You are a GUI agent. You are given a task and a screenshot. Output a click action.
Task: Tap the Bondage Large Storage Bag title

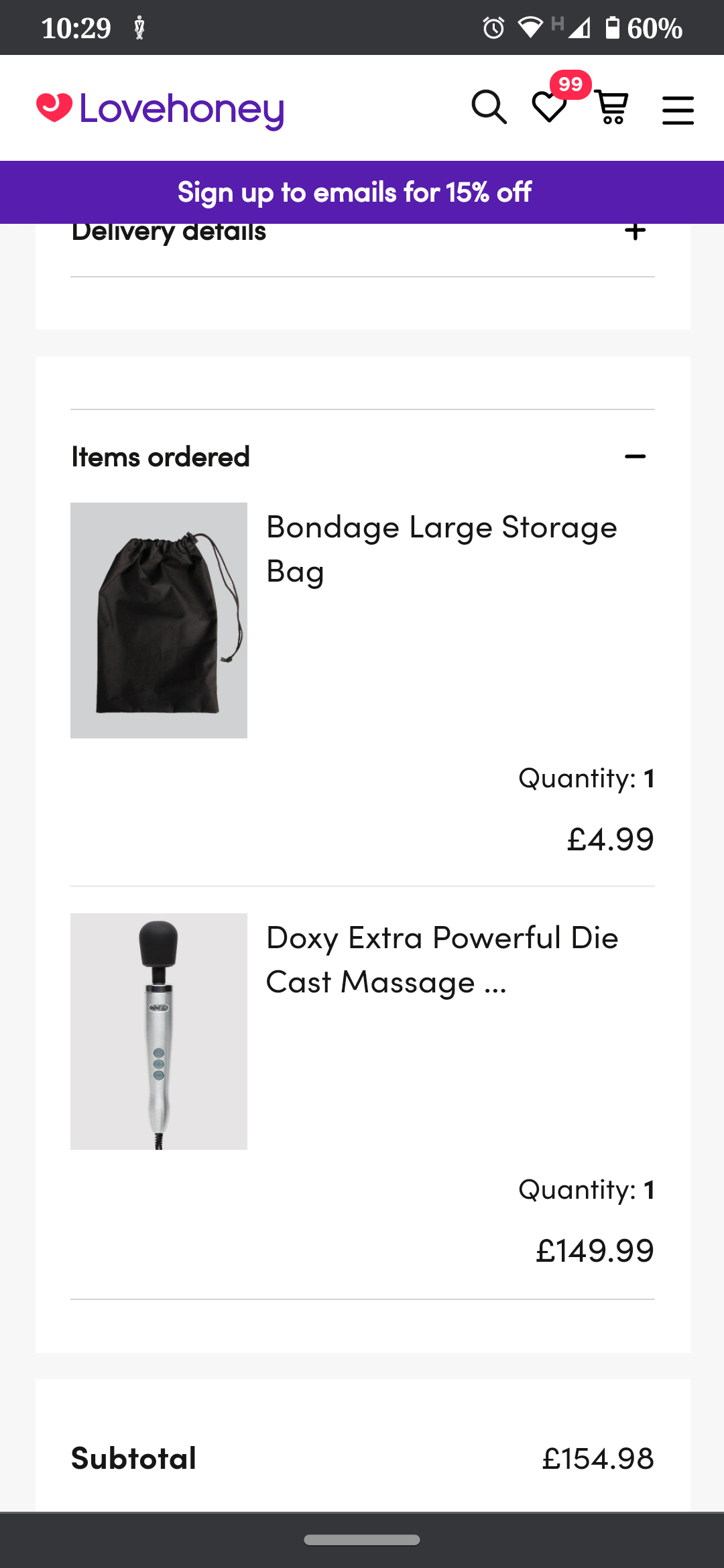point(441,549)
